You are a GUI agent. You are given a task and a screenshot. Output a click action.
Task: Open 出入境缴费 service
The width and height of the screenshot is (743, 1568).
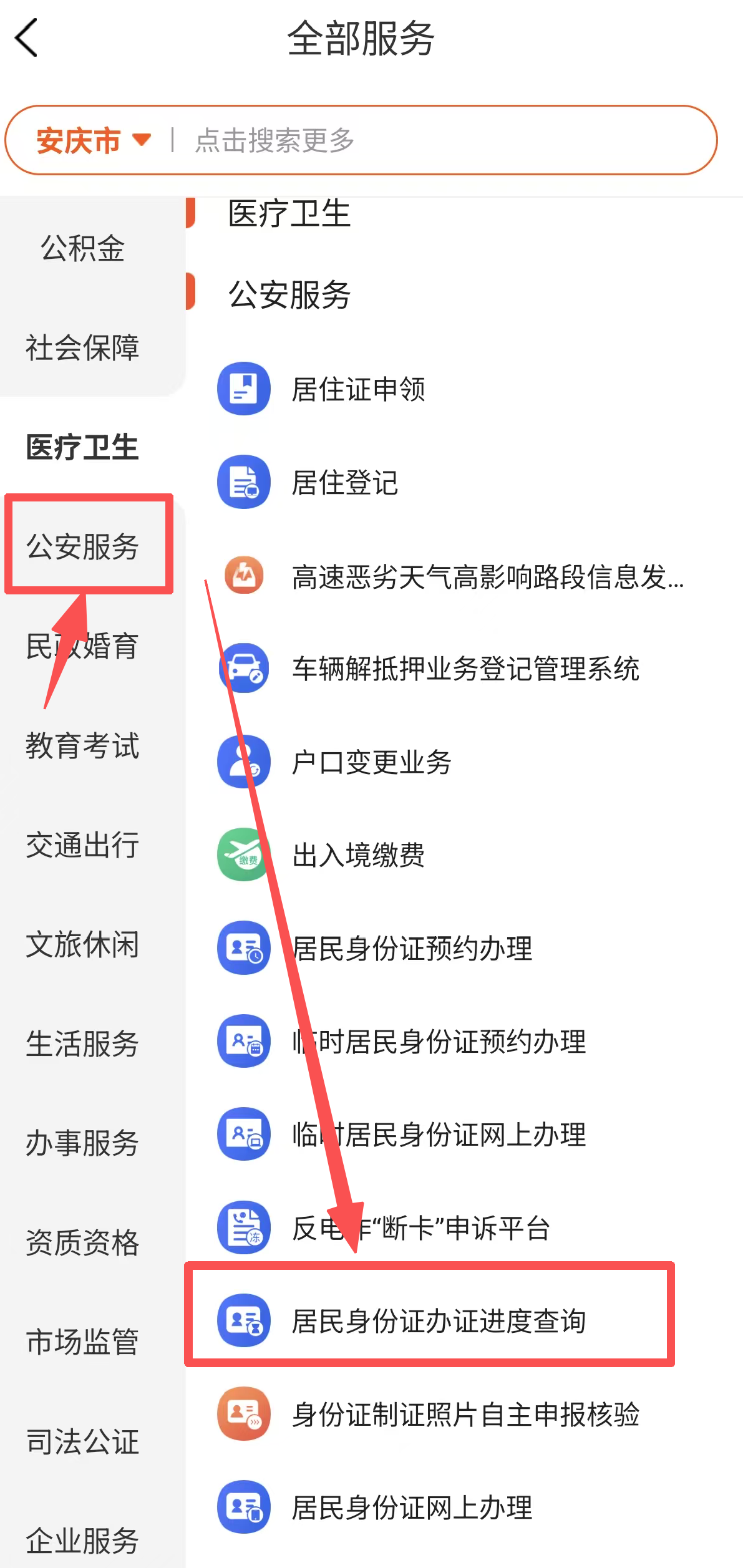coord(358,854)
